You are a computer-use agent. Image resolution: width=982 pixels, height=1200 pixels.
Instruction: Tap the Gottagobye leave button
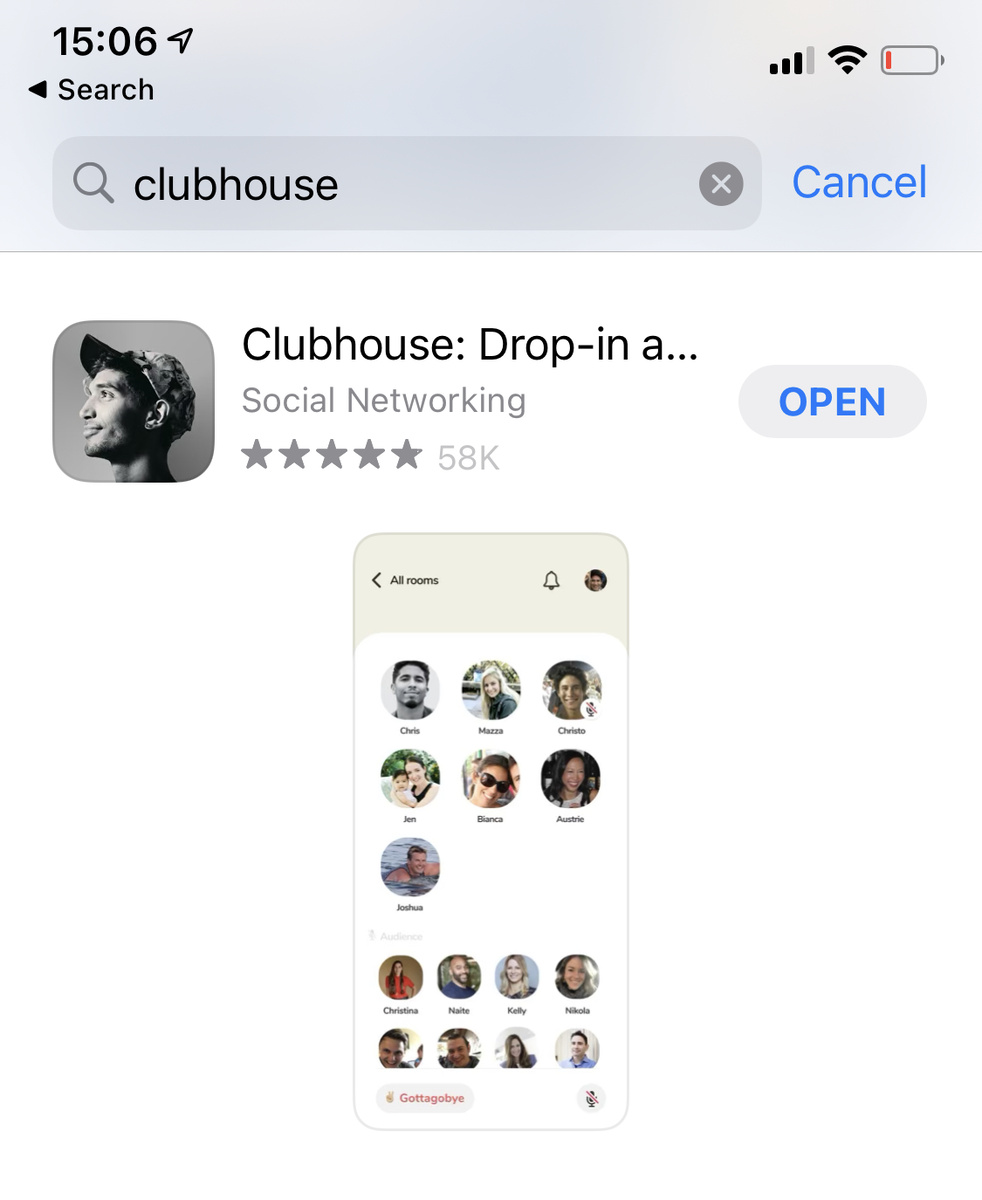pos(425,1097)
